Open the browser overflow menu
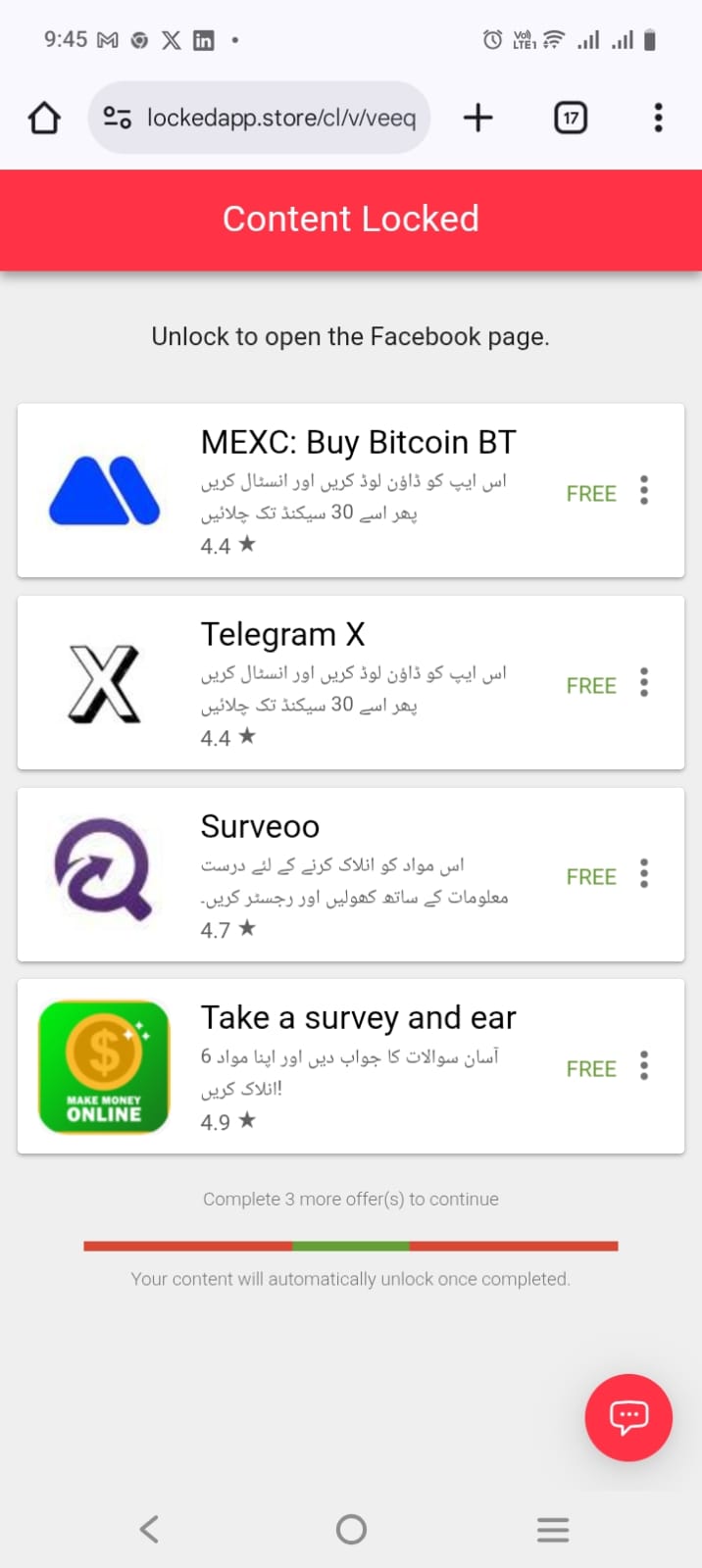The image size is (702, 1568). 658,119
